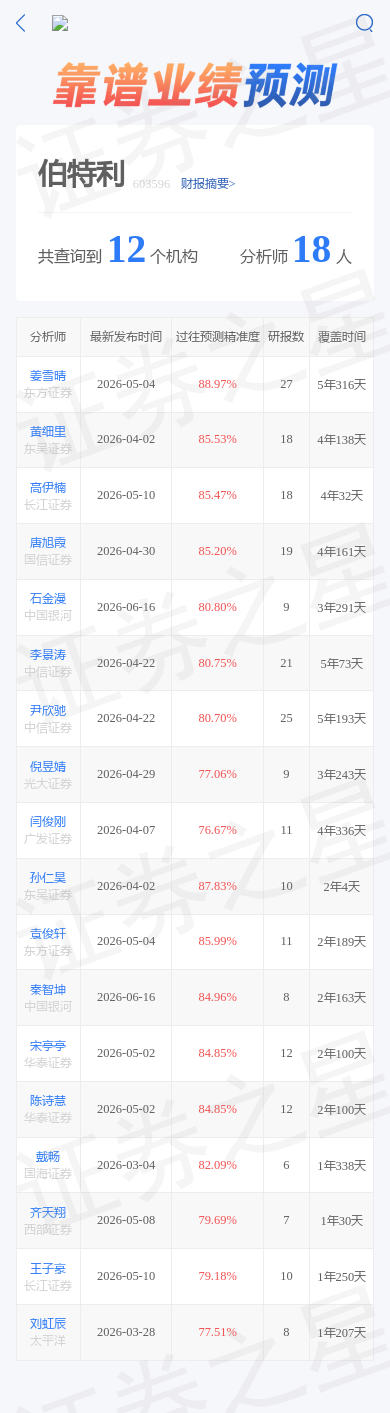Open the search magnifier icon
The image size is (390, 1413).
[365, 23]
